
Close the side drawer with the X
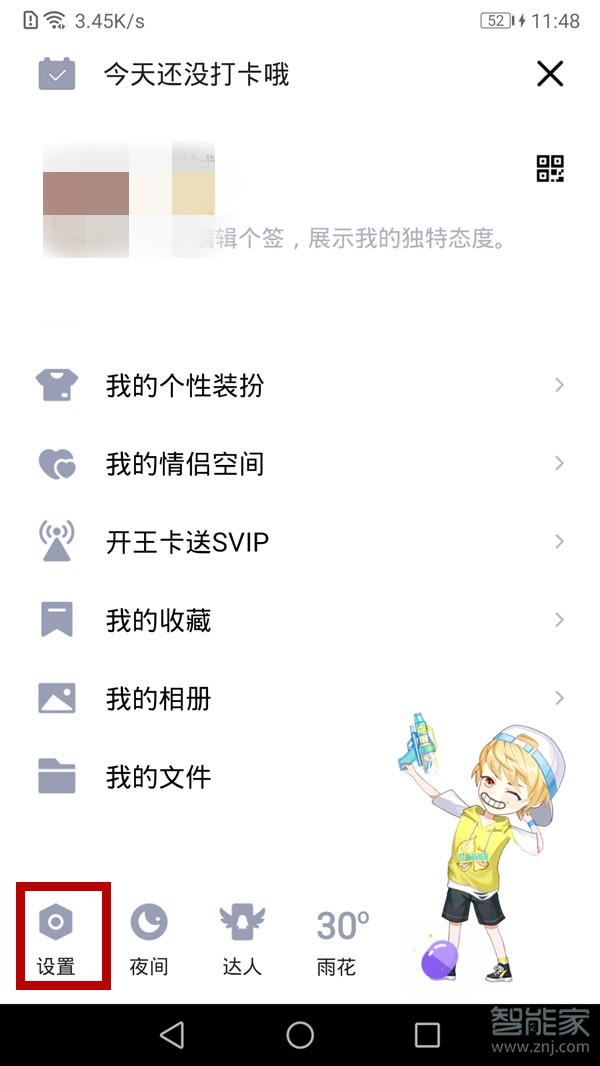(550, 74)
